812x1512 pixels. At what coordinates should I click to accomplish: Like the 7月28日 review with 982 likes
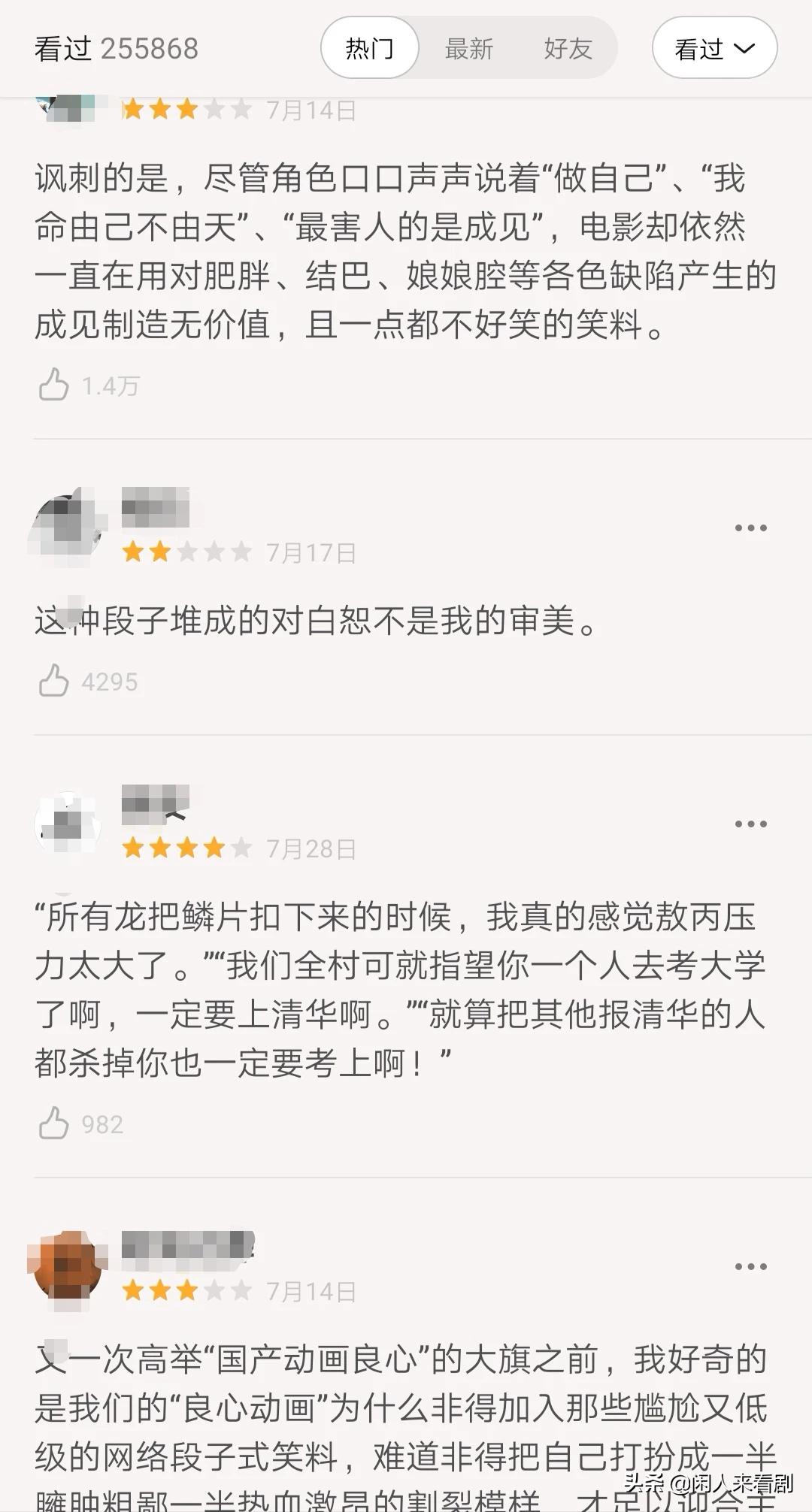53,1123
